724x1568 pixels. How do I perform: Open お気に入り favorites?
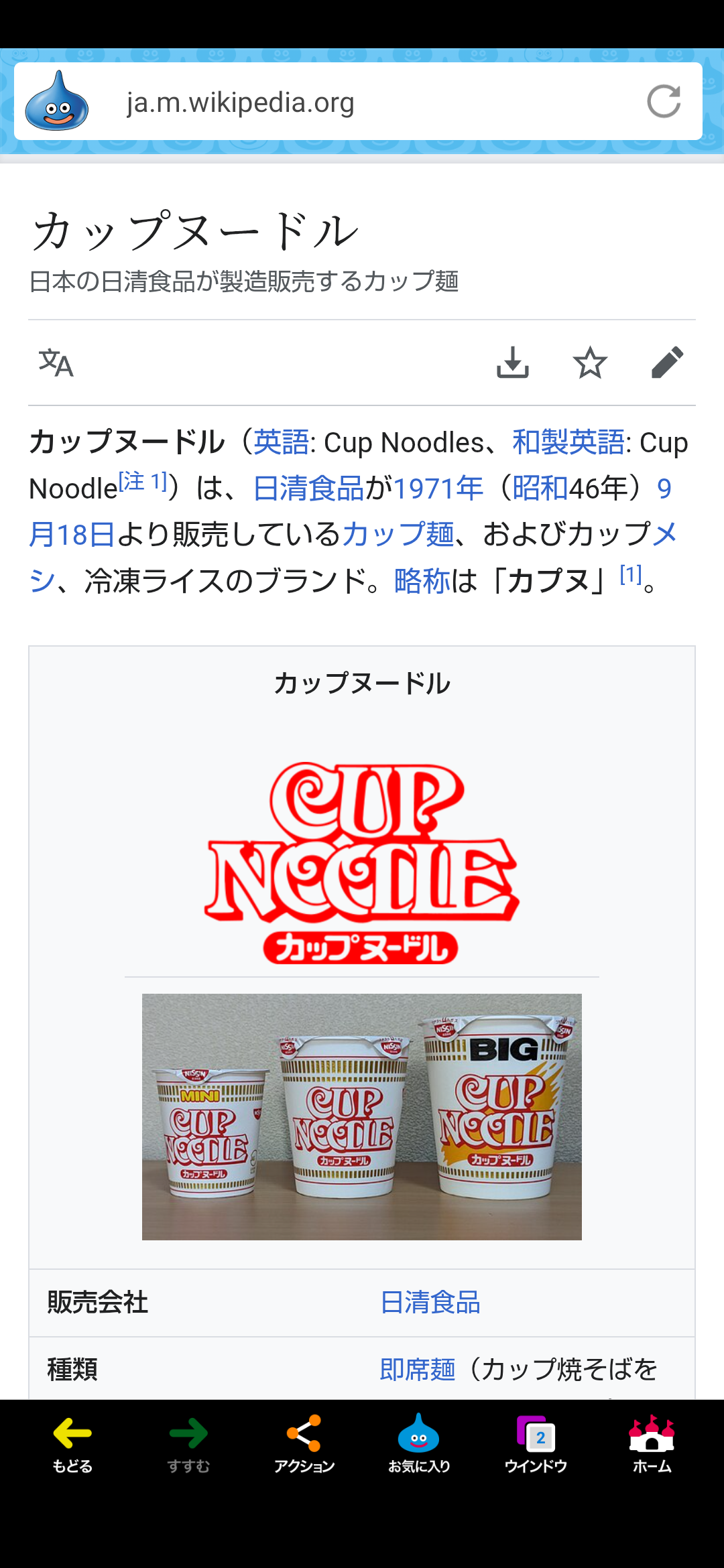tap(419, 1444)
